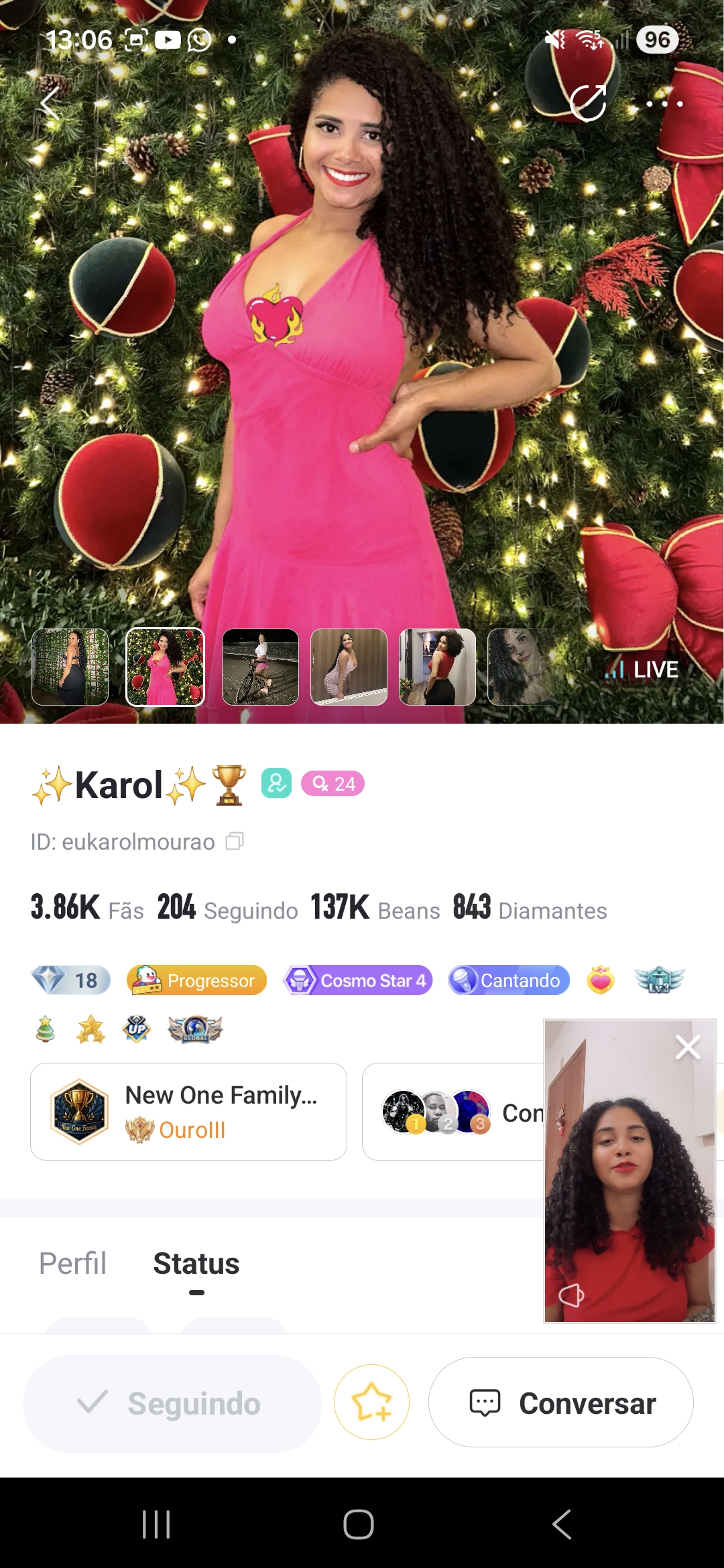This screenshot has height=1568, width=724.
Task: Share this profile
Action: point(589,104)
